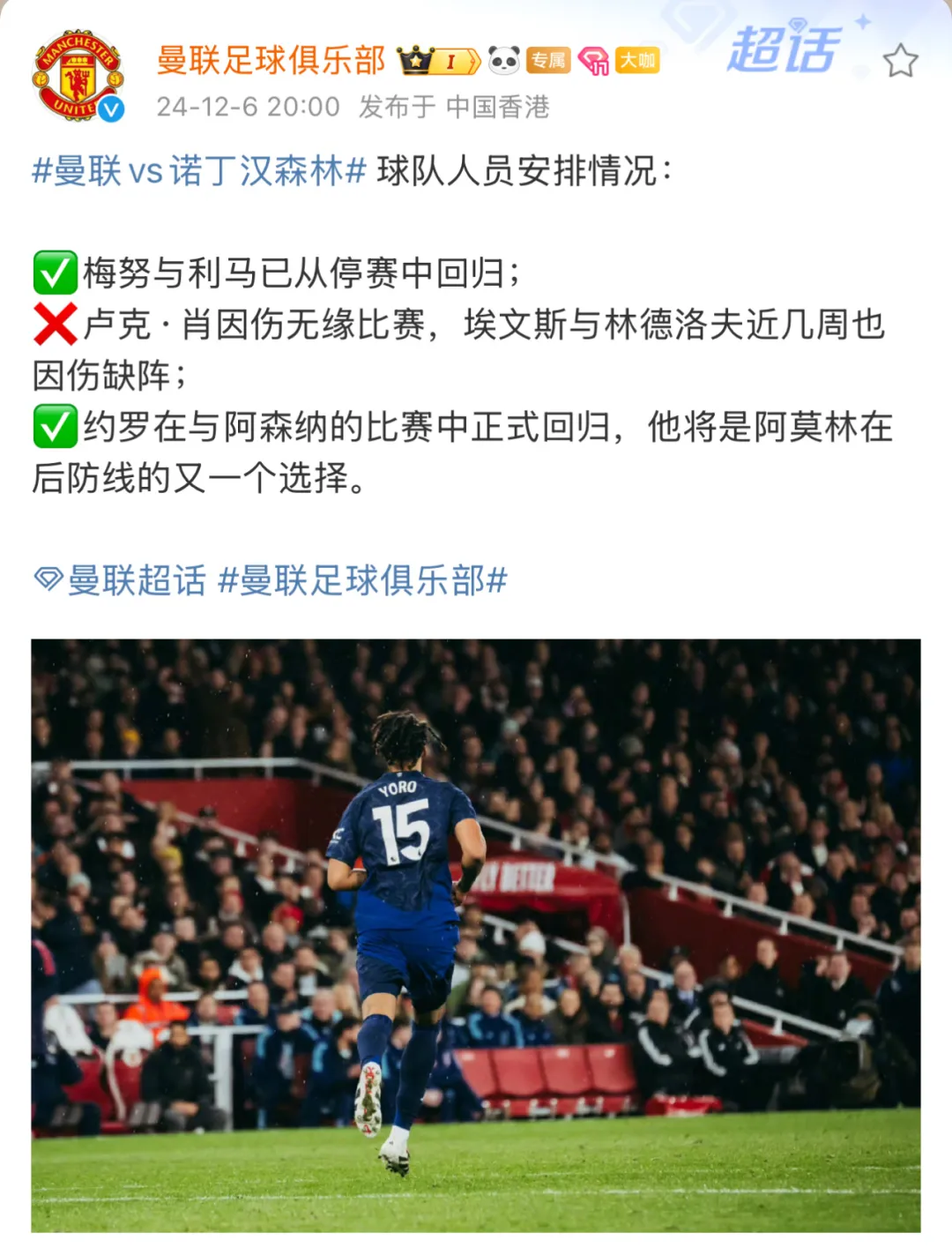View the post photo in full screen
This screenshot has height=1255, width=952.
pos(476,935)
